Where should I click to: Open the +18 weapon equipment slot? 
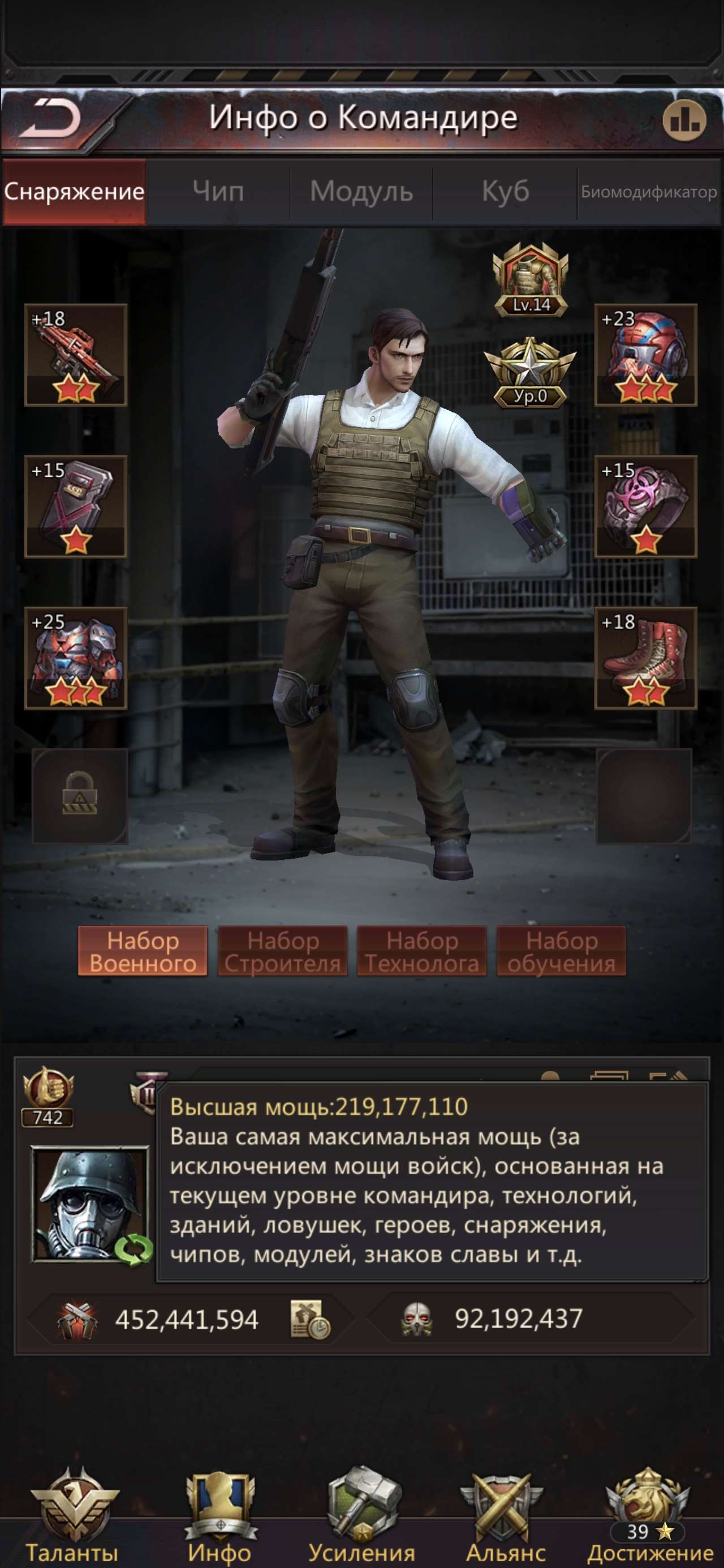[75, 355]
